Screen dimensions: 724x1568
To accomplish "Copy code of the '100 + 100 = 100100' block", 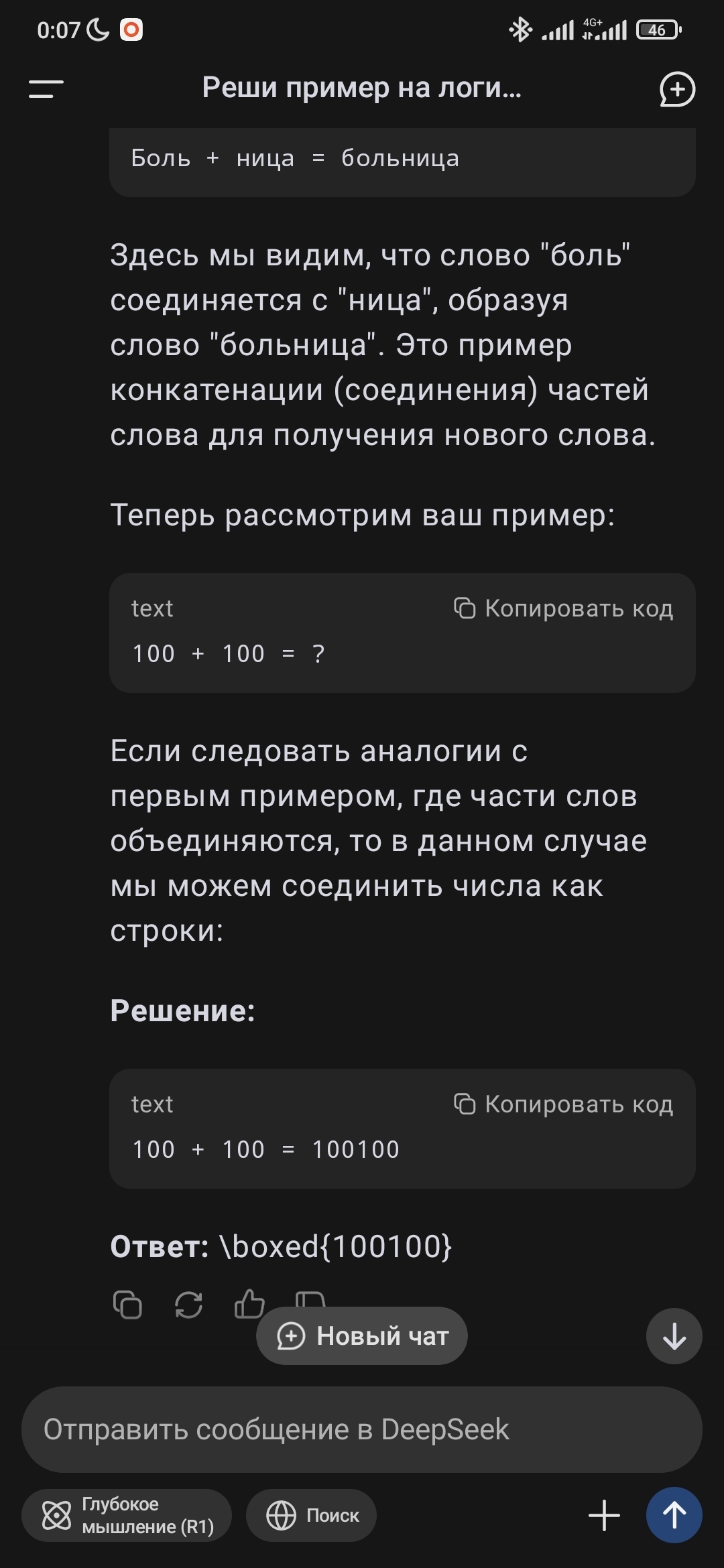I will pos(563,1104).
